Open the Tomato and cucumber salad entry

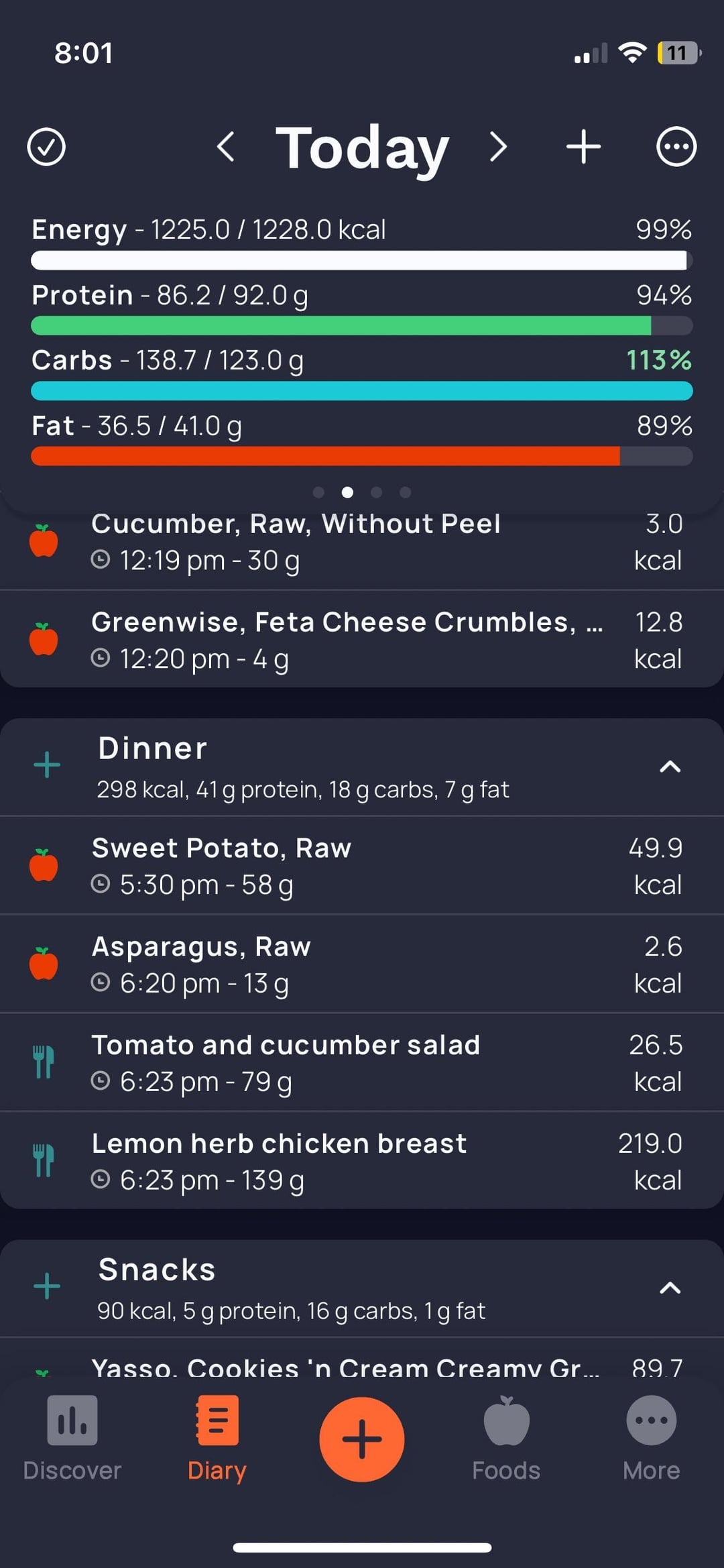tap(362, 1063)
